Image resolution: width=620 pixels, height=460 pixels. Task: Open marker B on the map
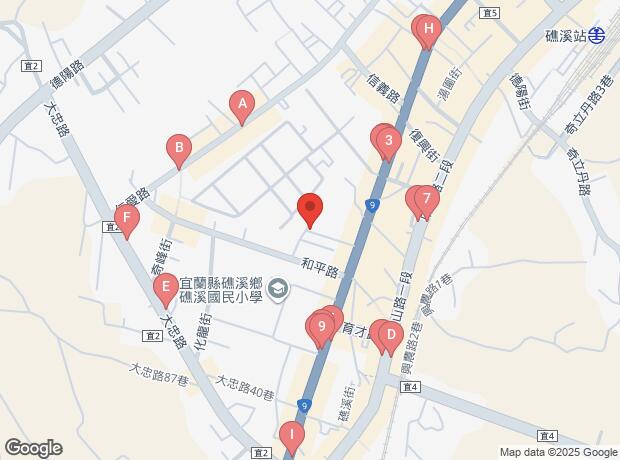tap(179, 149)
